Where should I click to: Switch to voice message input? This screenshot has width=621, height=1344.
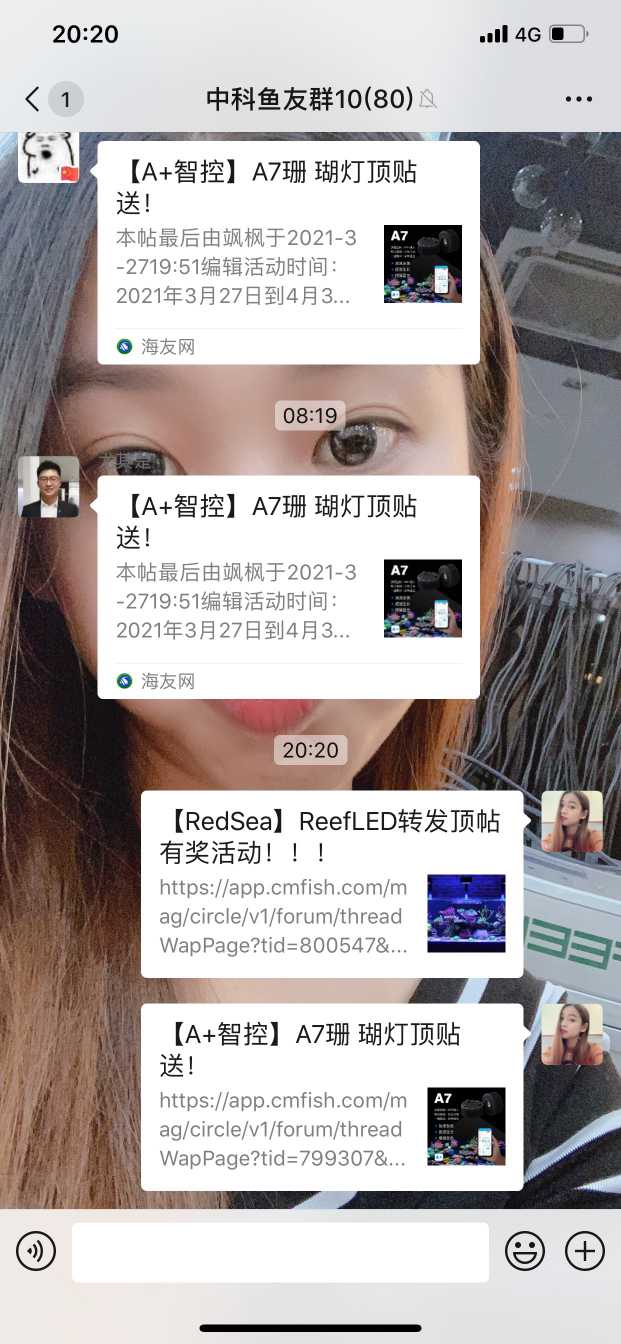[36, 1251]
